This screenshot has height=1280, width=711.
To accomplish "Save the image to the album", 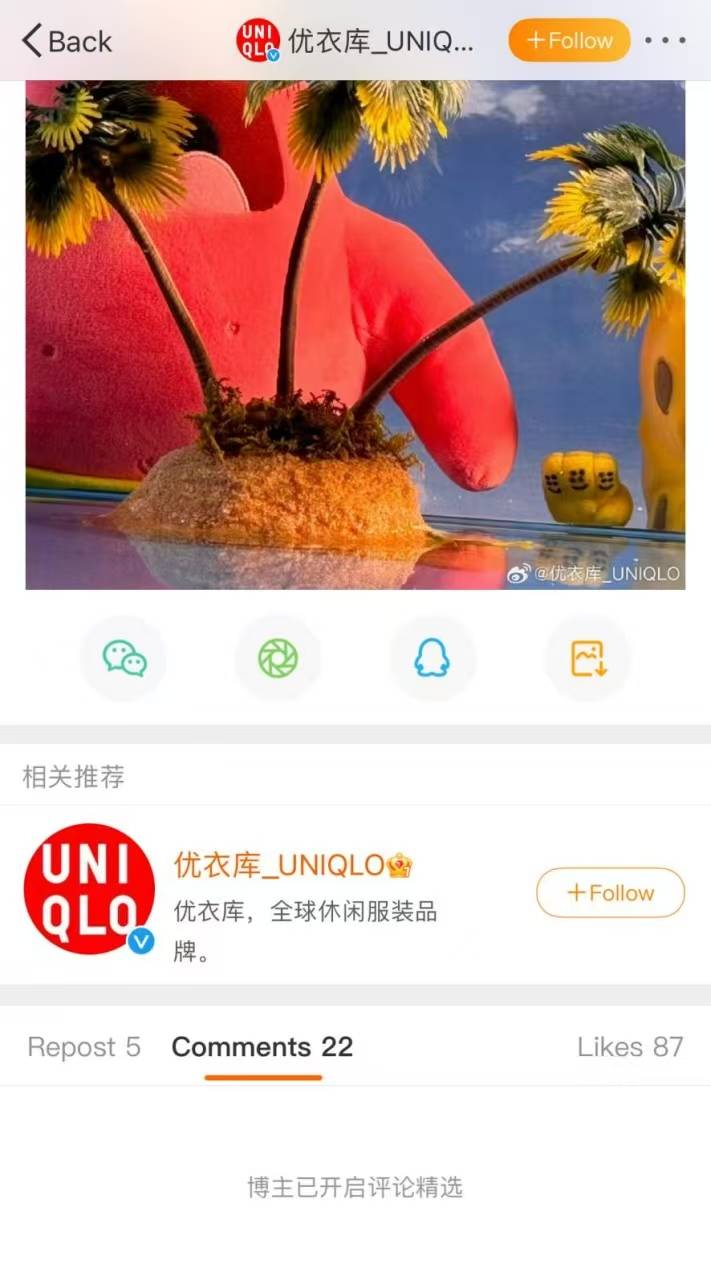I will click(x=587, y=658).
